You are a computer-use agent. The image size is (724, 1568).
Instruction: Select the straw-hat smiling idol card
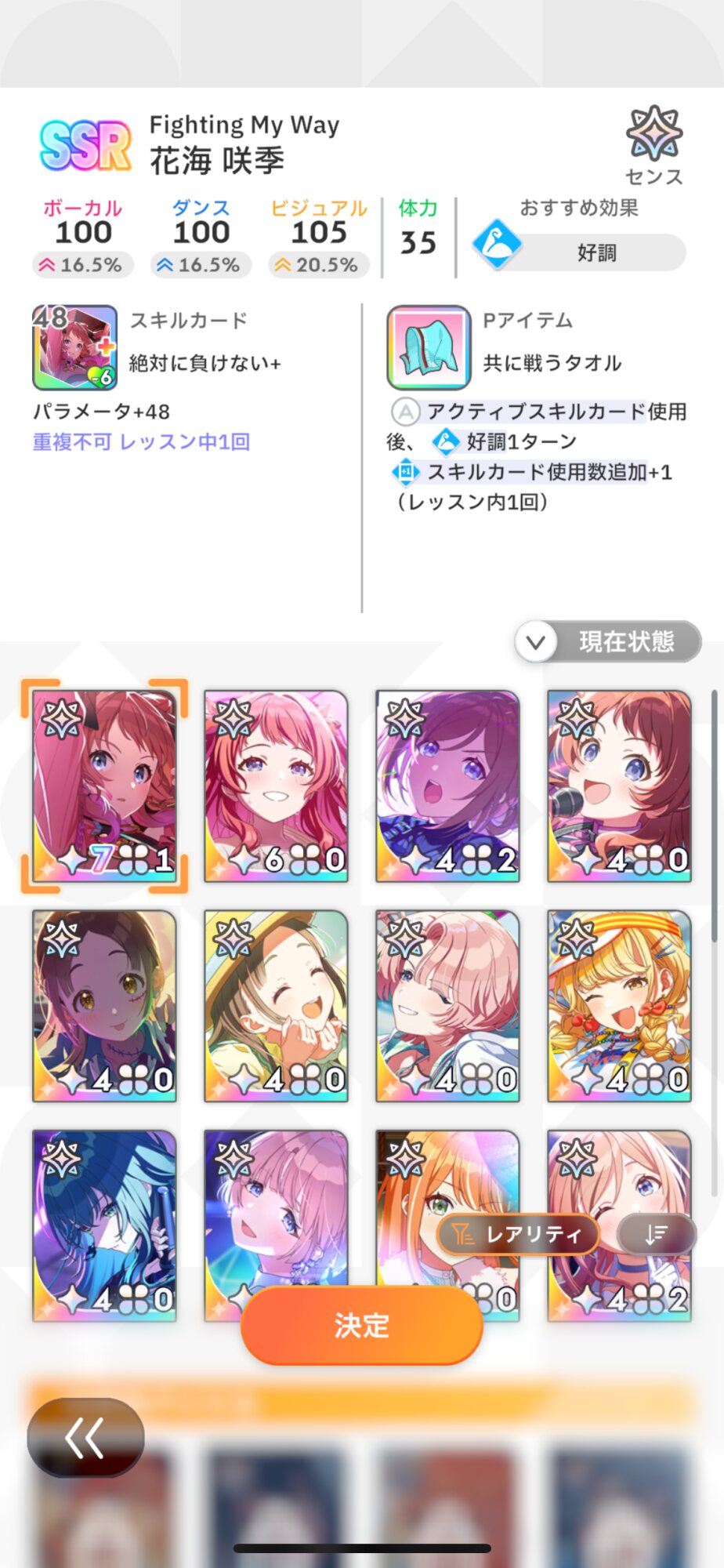pos(276,1005)
